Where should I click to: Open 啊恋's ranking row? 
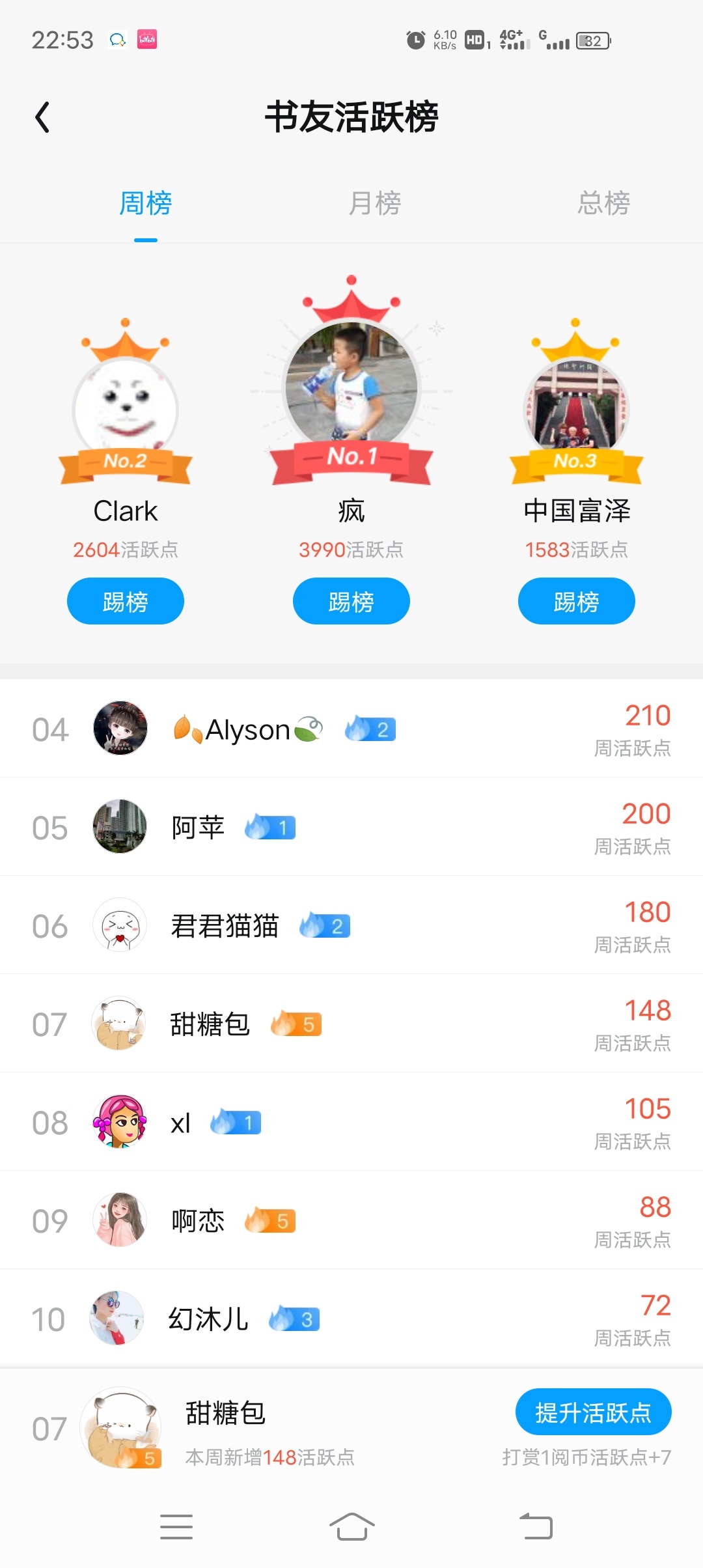(x=351, y=1220)
